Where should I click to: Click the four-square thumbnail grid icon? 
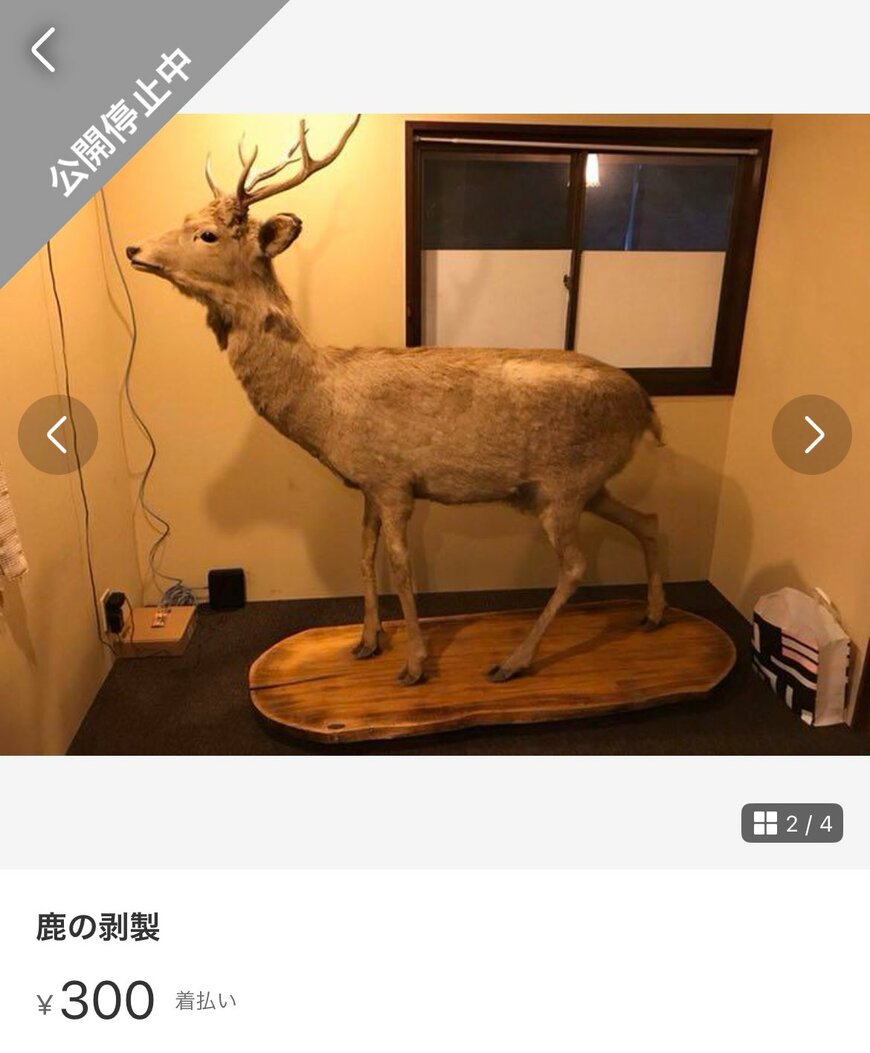click(766, 822)
